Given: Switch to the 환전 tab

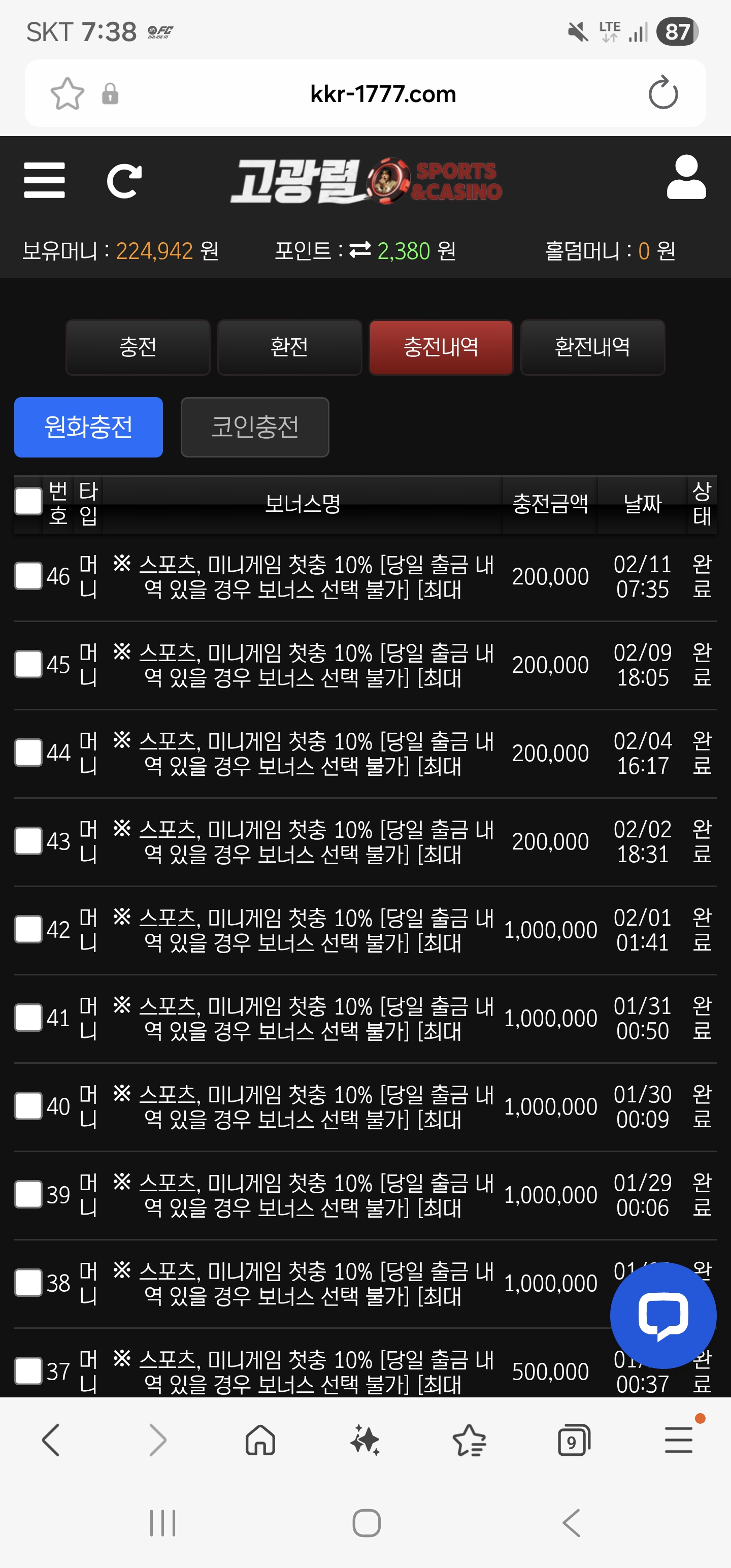Looking at the screenshot, I should 290,347.
